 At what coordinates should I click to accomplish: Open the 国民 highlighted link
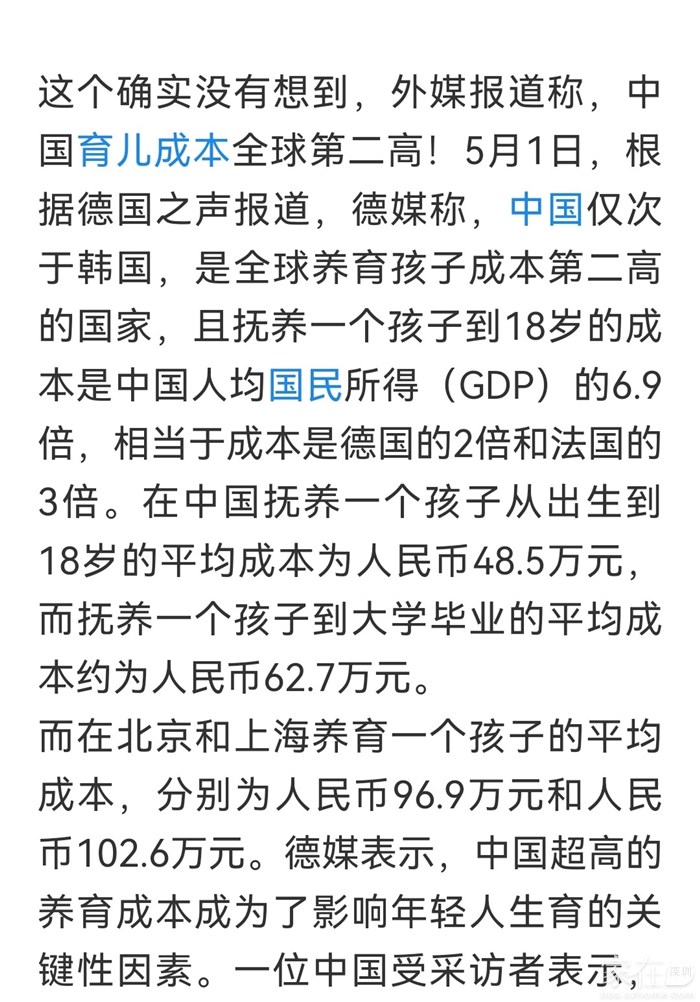tap(305, 384)
